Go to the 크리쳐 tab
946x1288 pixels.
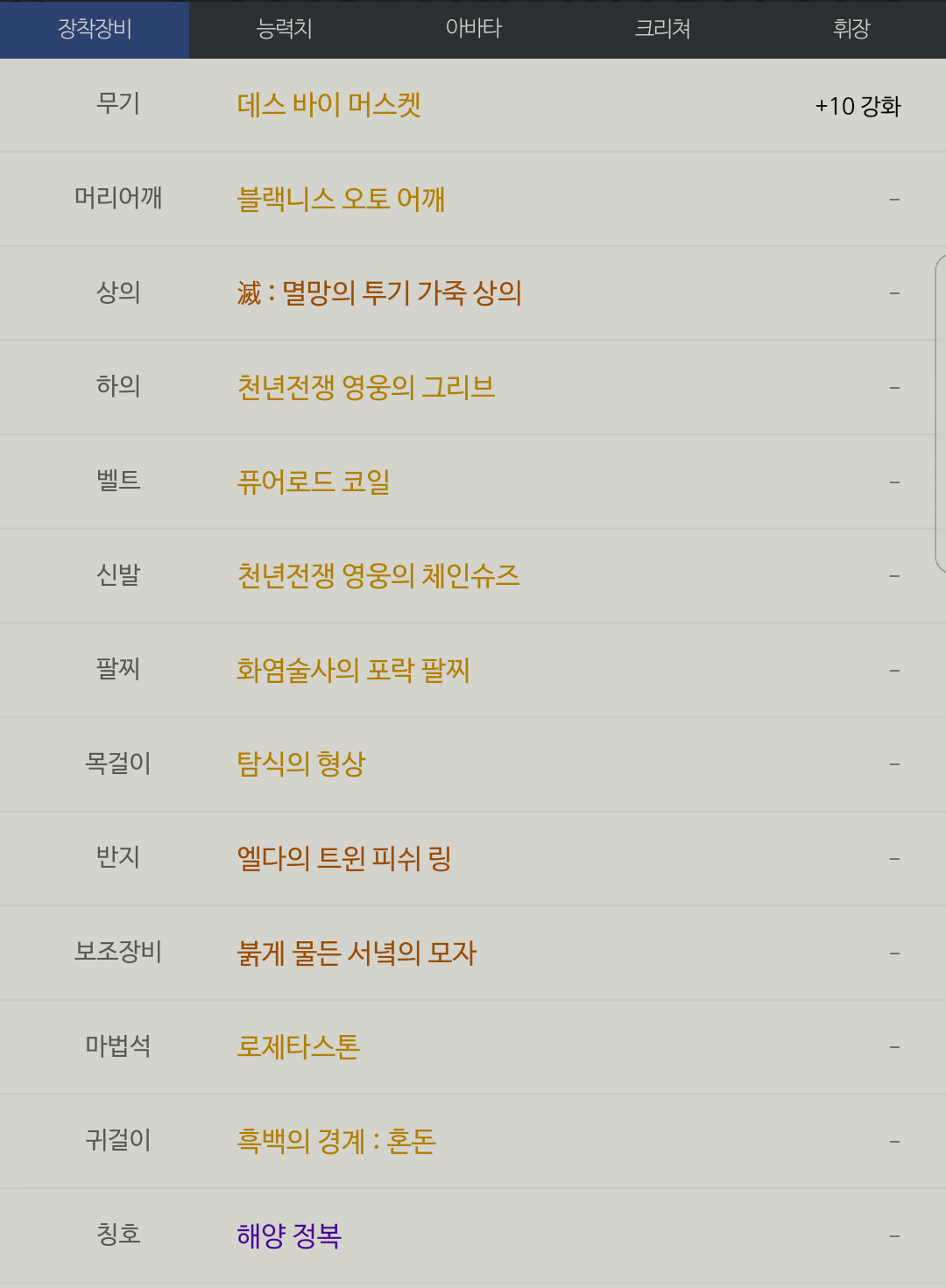point(662,29)
